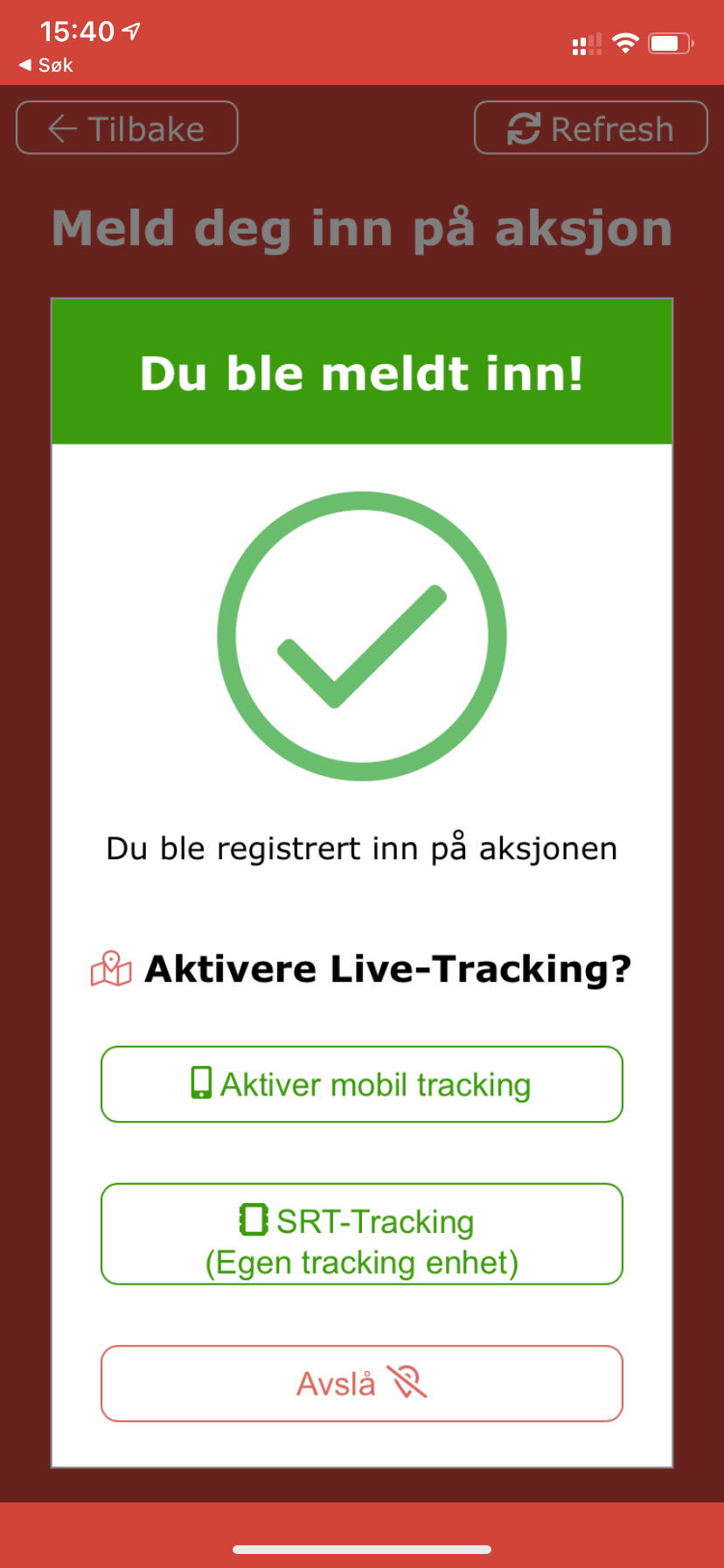The image size is (724, 1568).
Task: Decline live tracking with Avslå
Action: point(361,1383)
